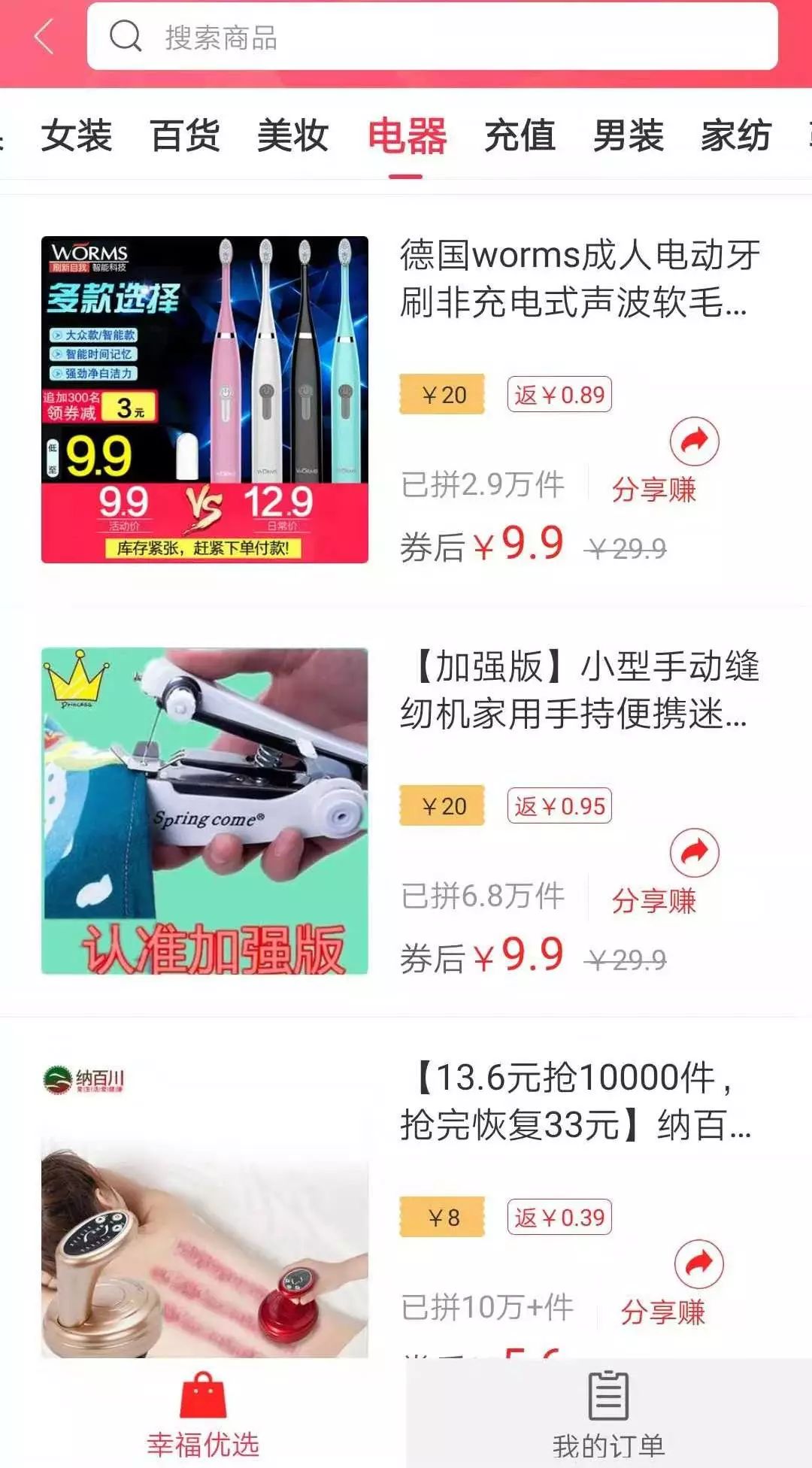Select the 充值 category
The image size is (812, 1468).
(x=520, y=137)
